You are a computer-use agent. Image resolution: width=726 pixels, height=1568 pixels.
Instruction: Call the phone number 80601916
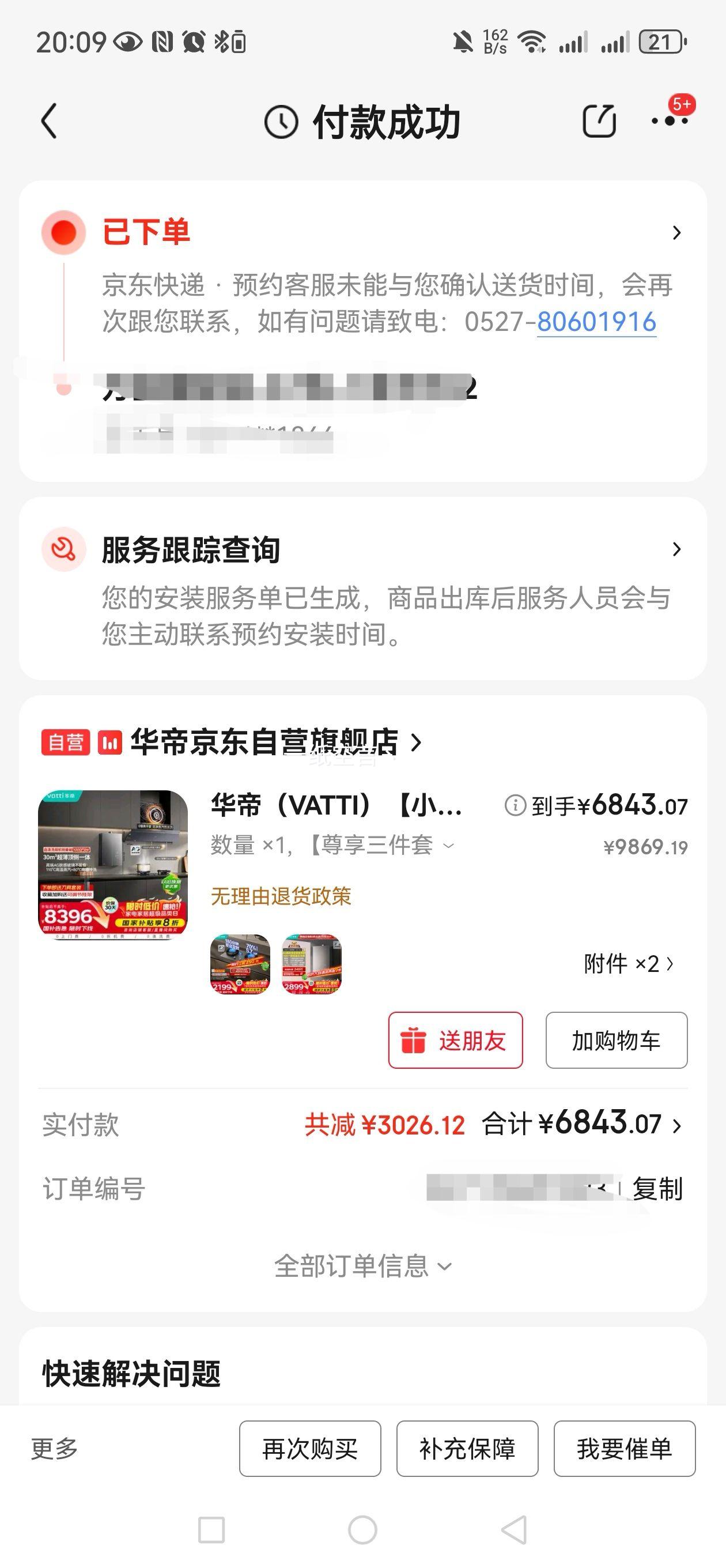(x=596, y=322)
